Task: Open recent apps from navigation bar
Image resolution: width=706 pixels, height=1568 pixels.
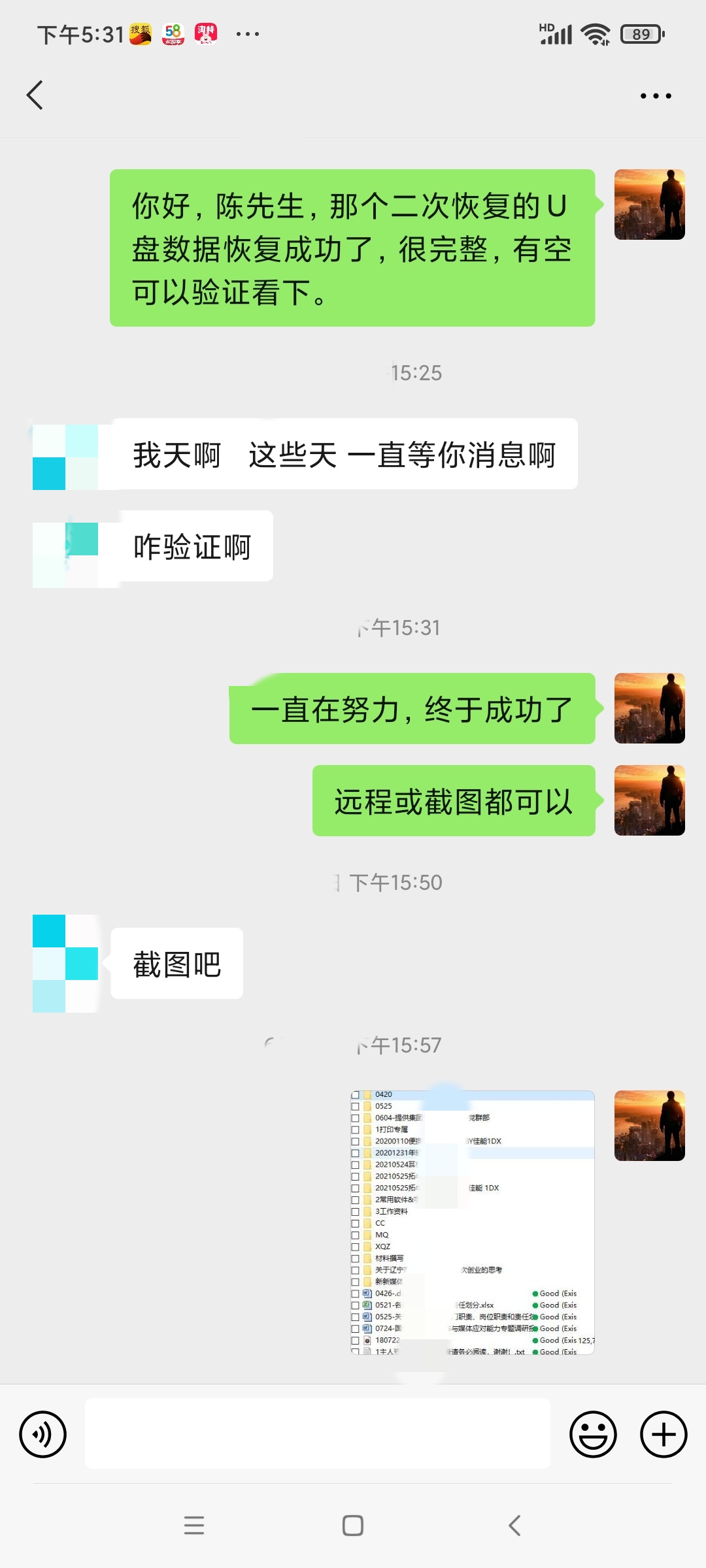Action: click(x=194, y=1526)
